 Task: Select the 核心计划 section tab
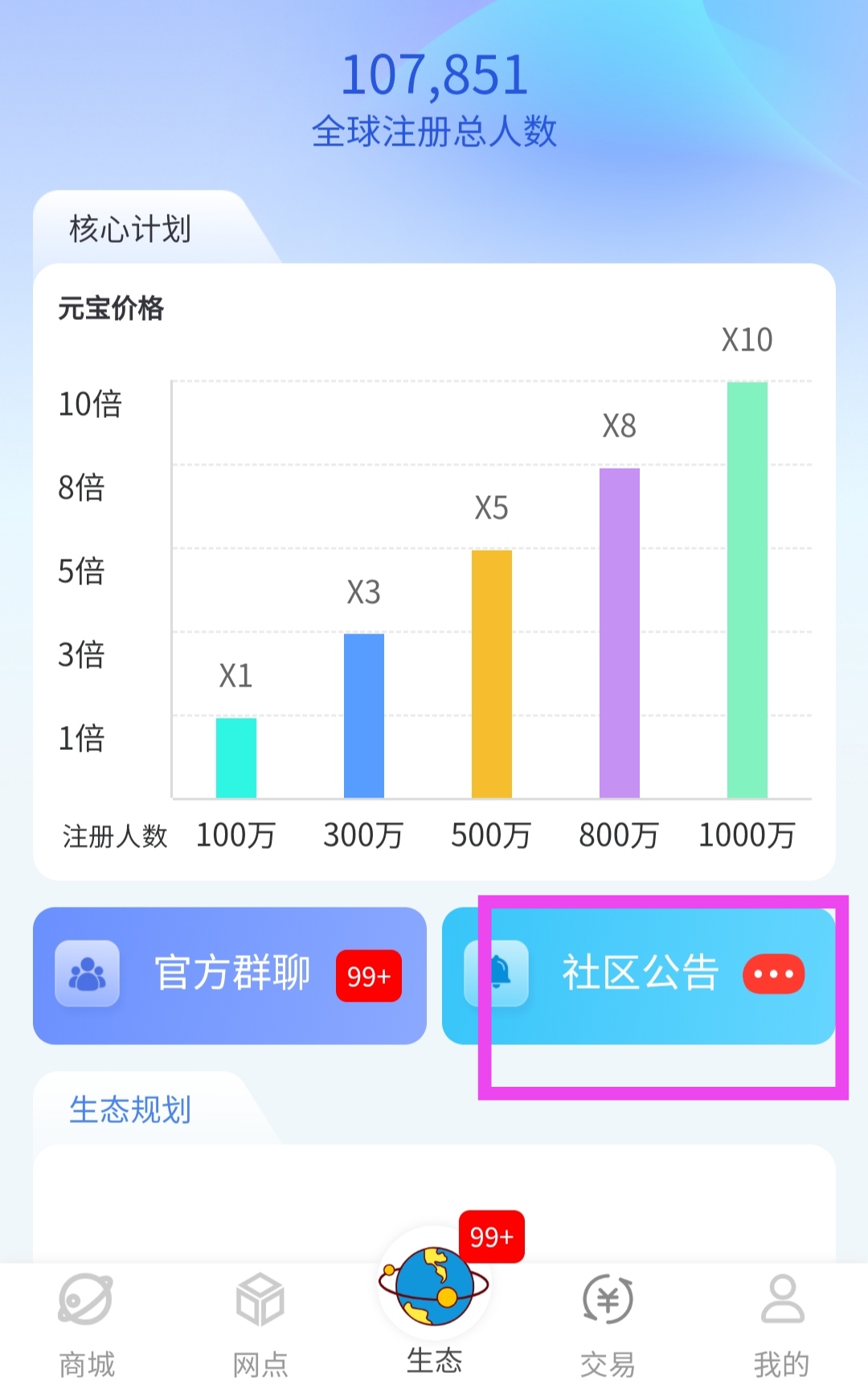tap(130, 229)
